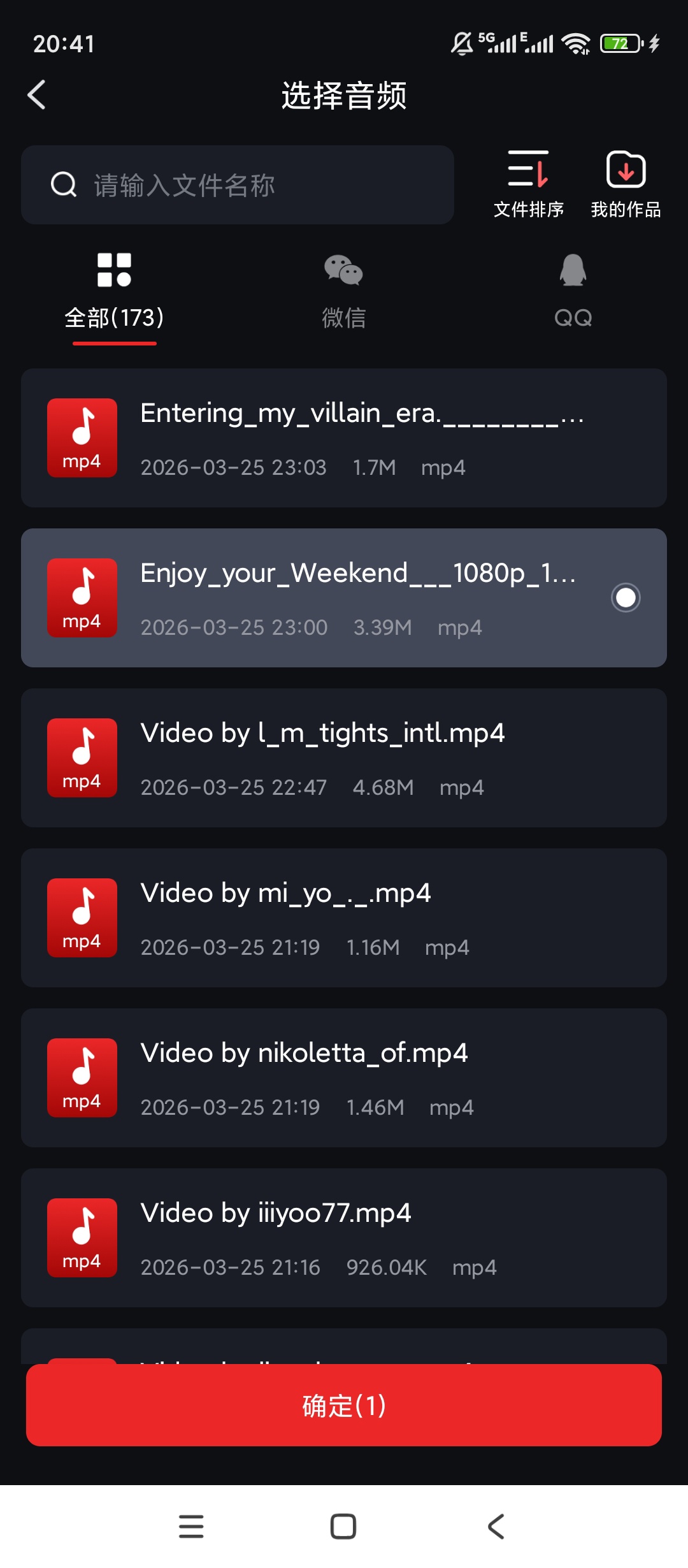Open the 文件排序 file sorting options
This screenshot has height=1568, width=688.
(527, 184)
